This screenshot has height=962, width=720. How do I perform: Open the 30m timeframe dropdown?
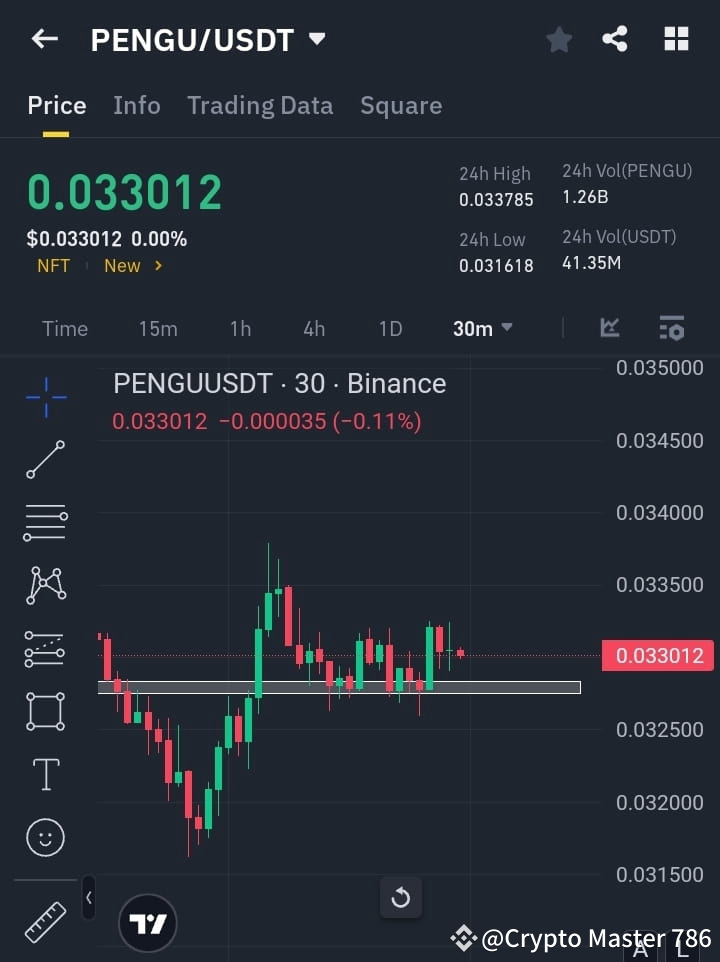point(482,328)
